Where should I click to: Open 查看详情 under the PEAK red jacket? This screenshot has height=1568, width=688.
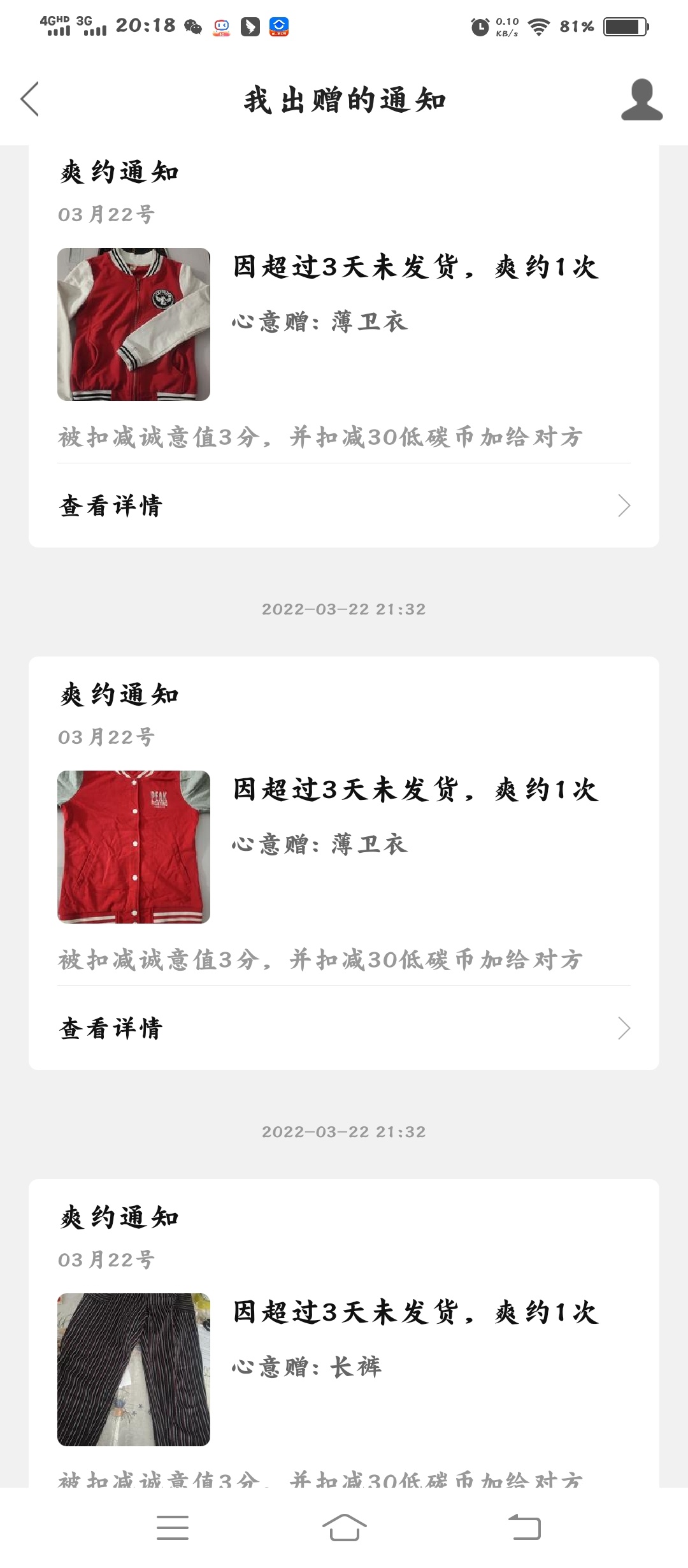(x=344, y=1029)
